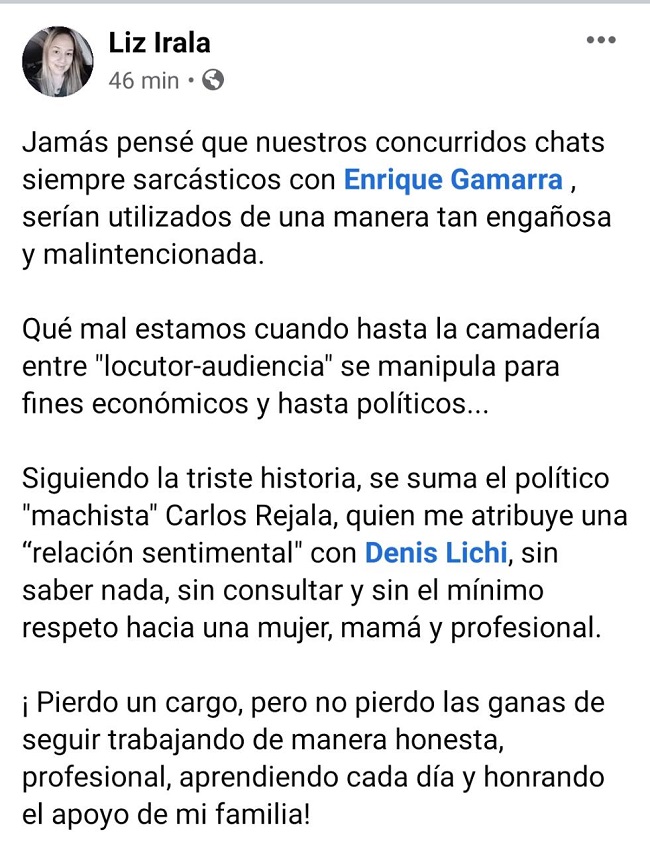Open the post's three-dot options menu

point(601,40)
